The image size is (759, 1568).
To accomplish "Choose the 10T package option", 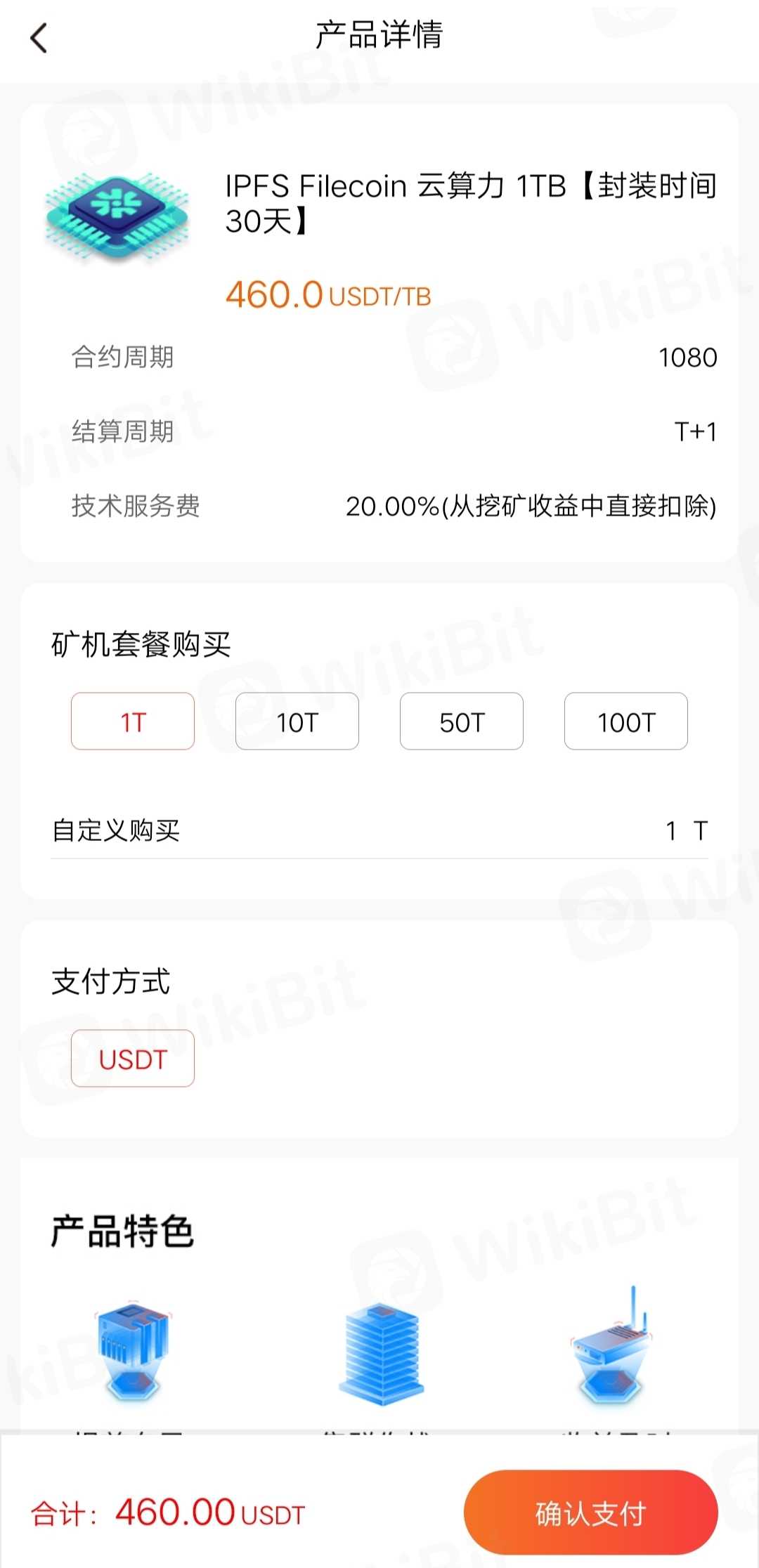I will [297, 721].
